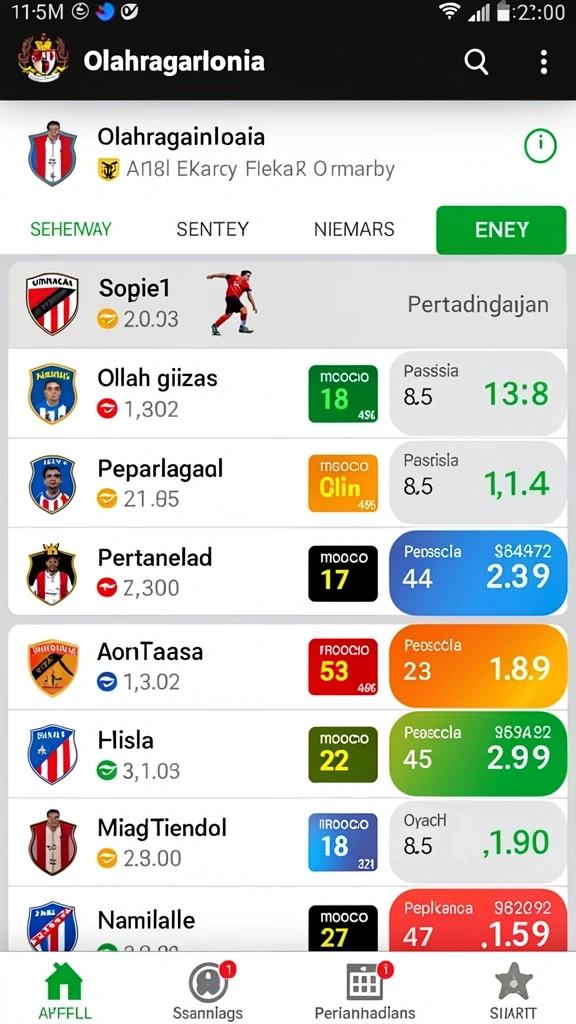Switch to the Perianhadians calendar tab
Viewport: 576px width, 1024px height.
coord(365,990)
